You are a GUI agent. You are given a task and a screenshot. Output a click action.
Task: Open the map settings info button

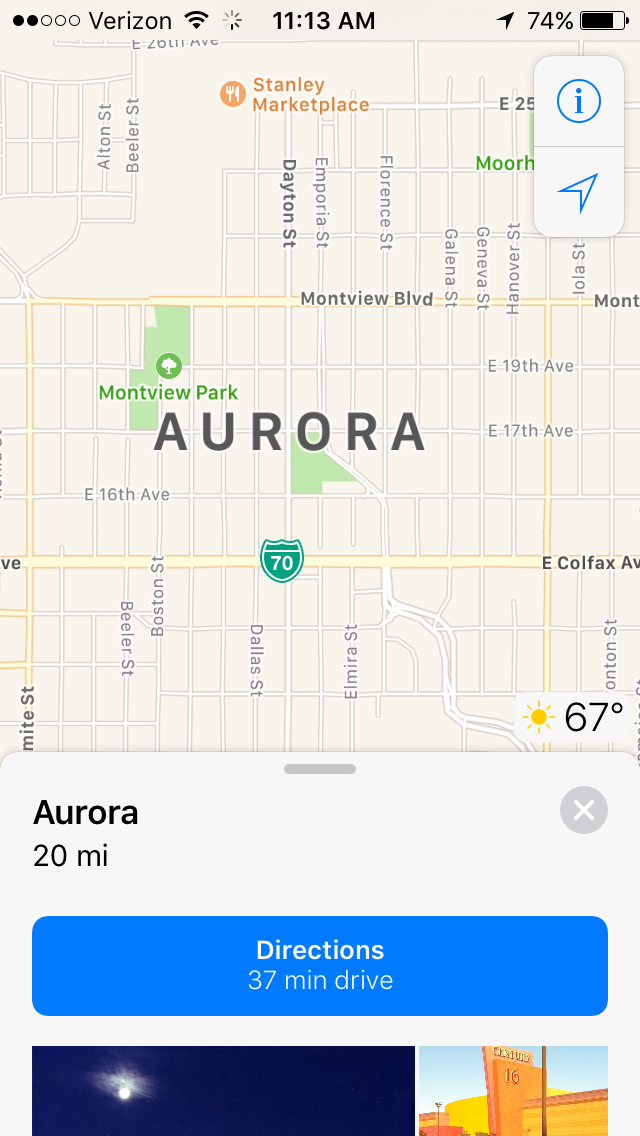(578, 101)
